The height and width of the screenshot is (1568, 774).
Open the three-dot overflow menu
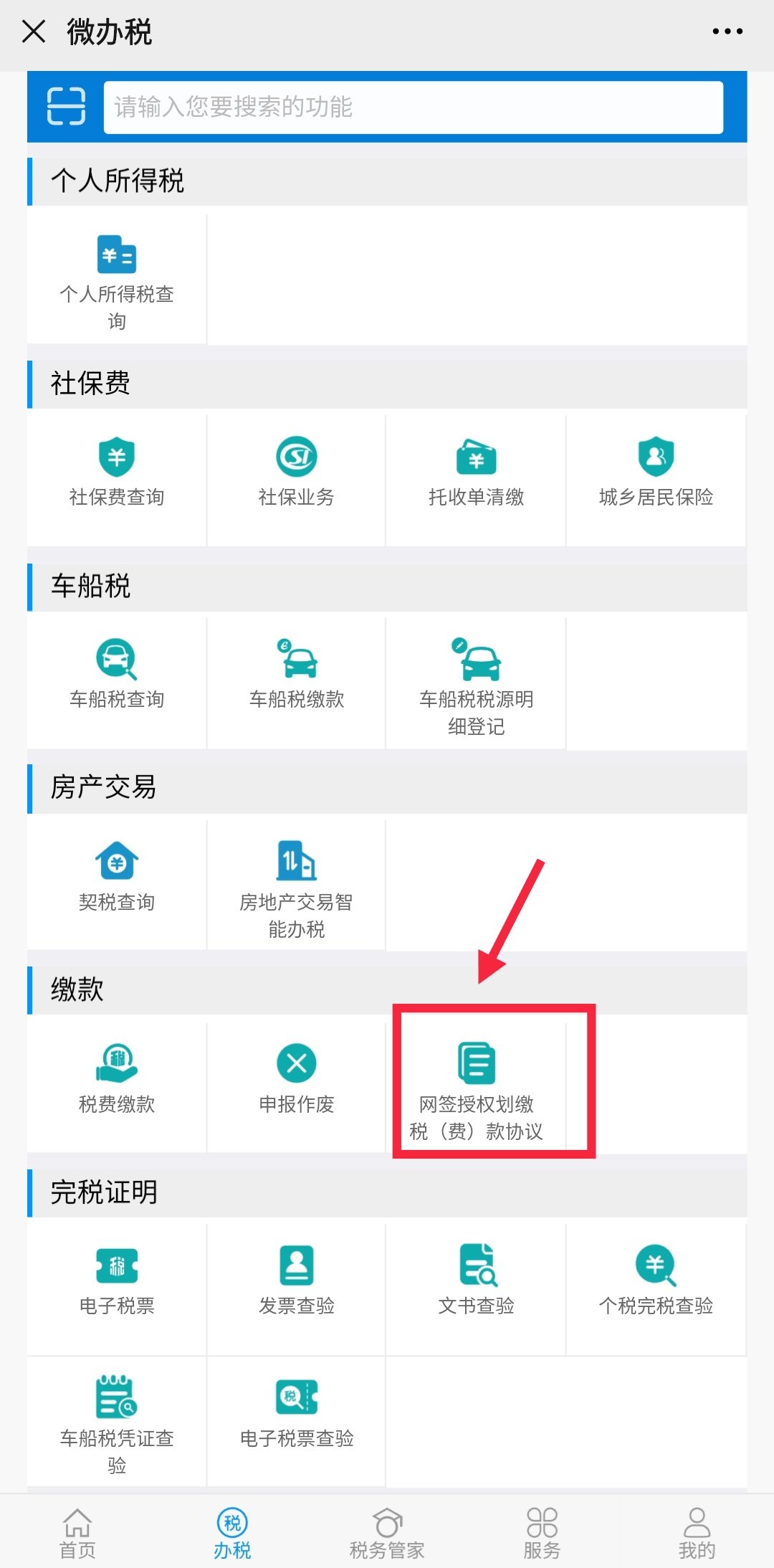point(727,32)
